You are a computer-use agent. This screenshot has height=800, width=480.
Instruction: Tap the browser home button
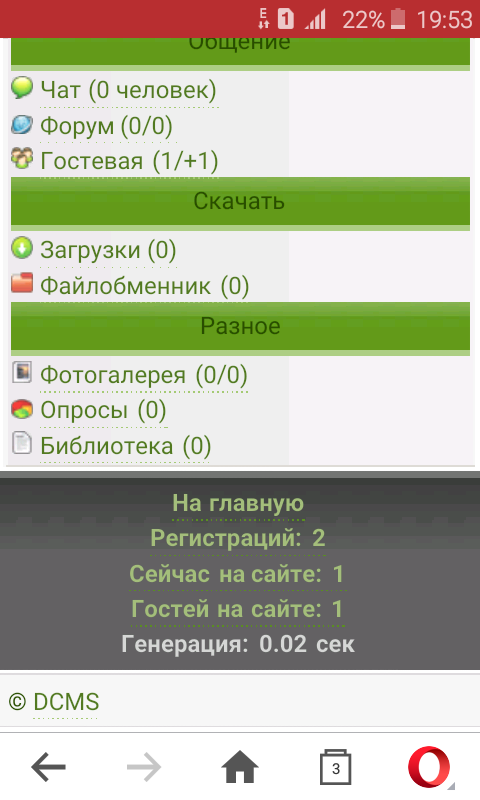tap(240, 767)
